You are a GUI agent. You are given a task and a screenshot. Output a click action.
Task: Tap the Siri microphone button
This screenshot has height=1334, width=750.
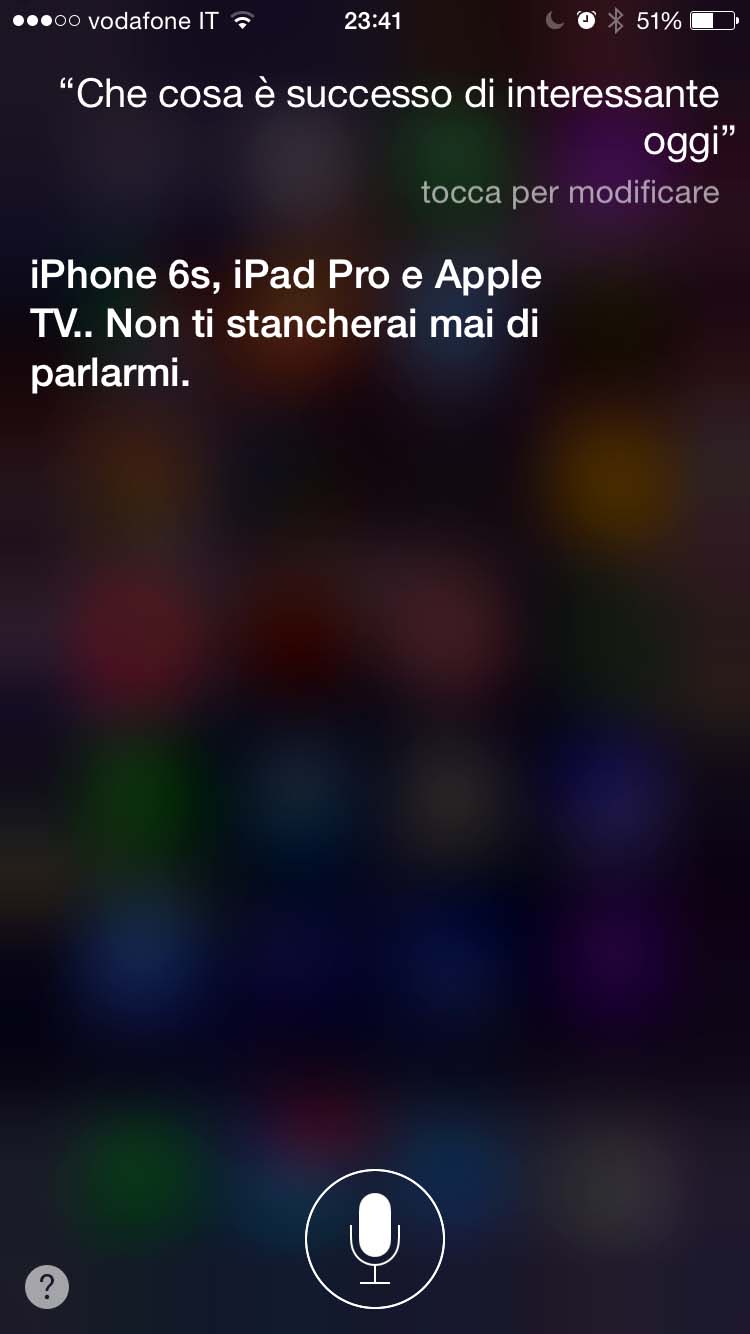click(375, 1238)
